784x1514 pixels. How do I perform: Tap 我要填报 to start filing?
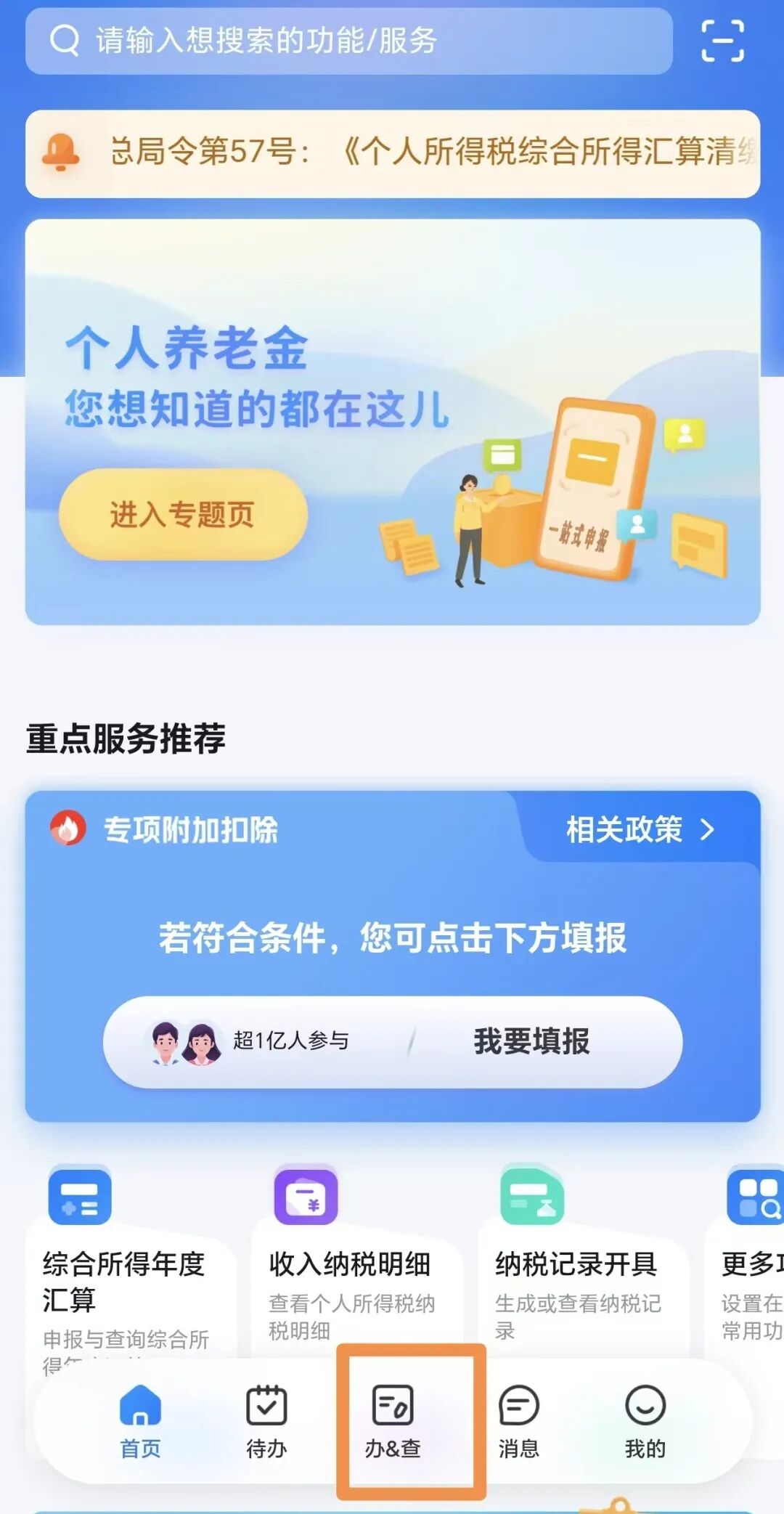pyautogui.click(x=531, y=1041)
